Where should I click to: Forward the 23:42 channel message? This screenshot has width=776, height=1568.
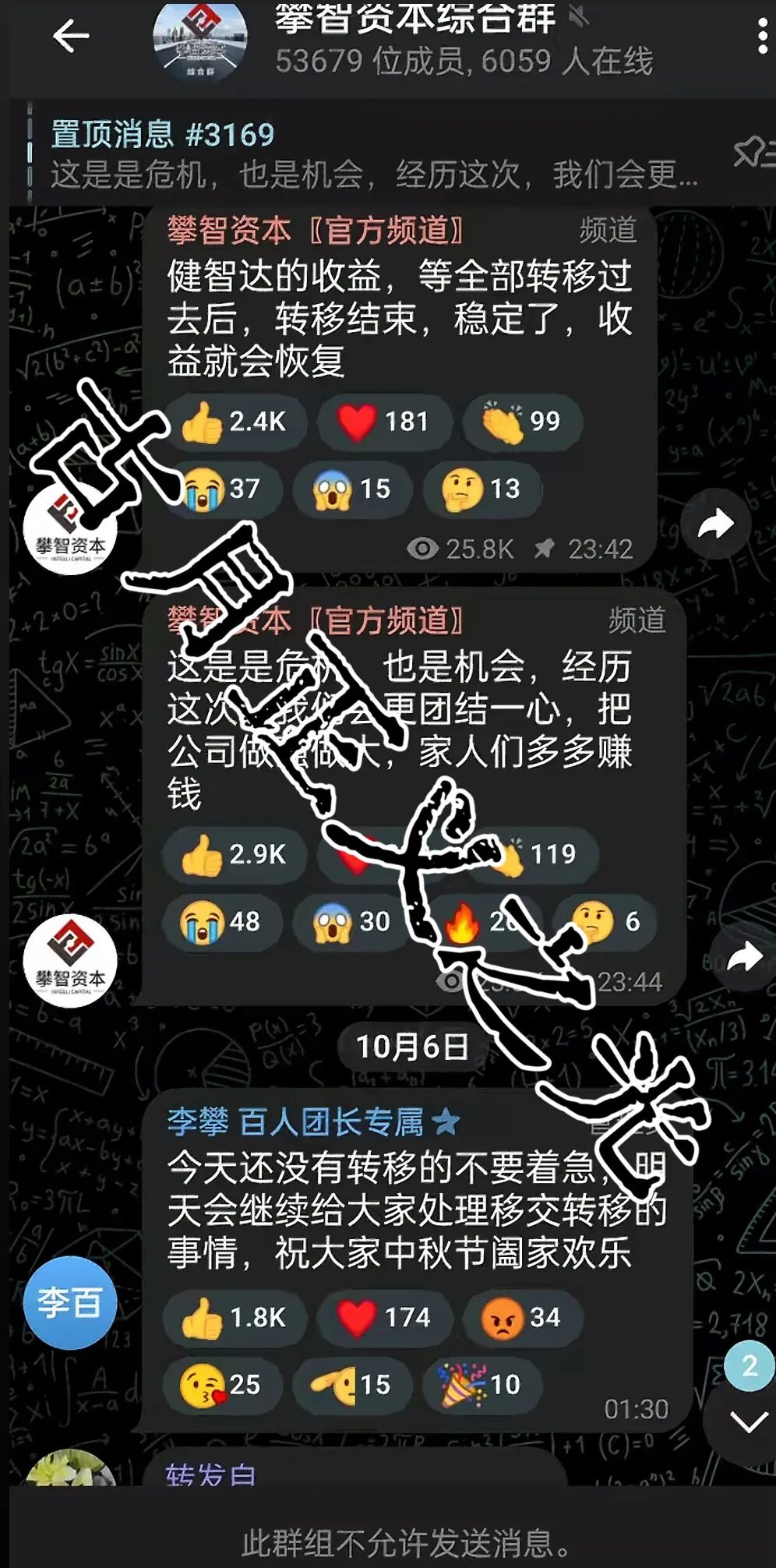pyautogui.click(x=715, y=524)
